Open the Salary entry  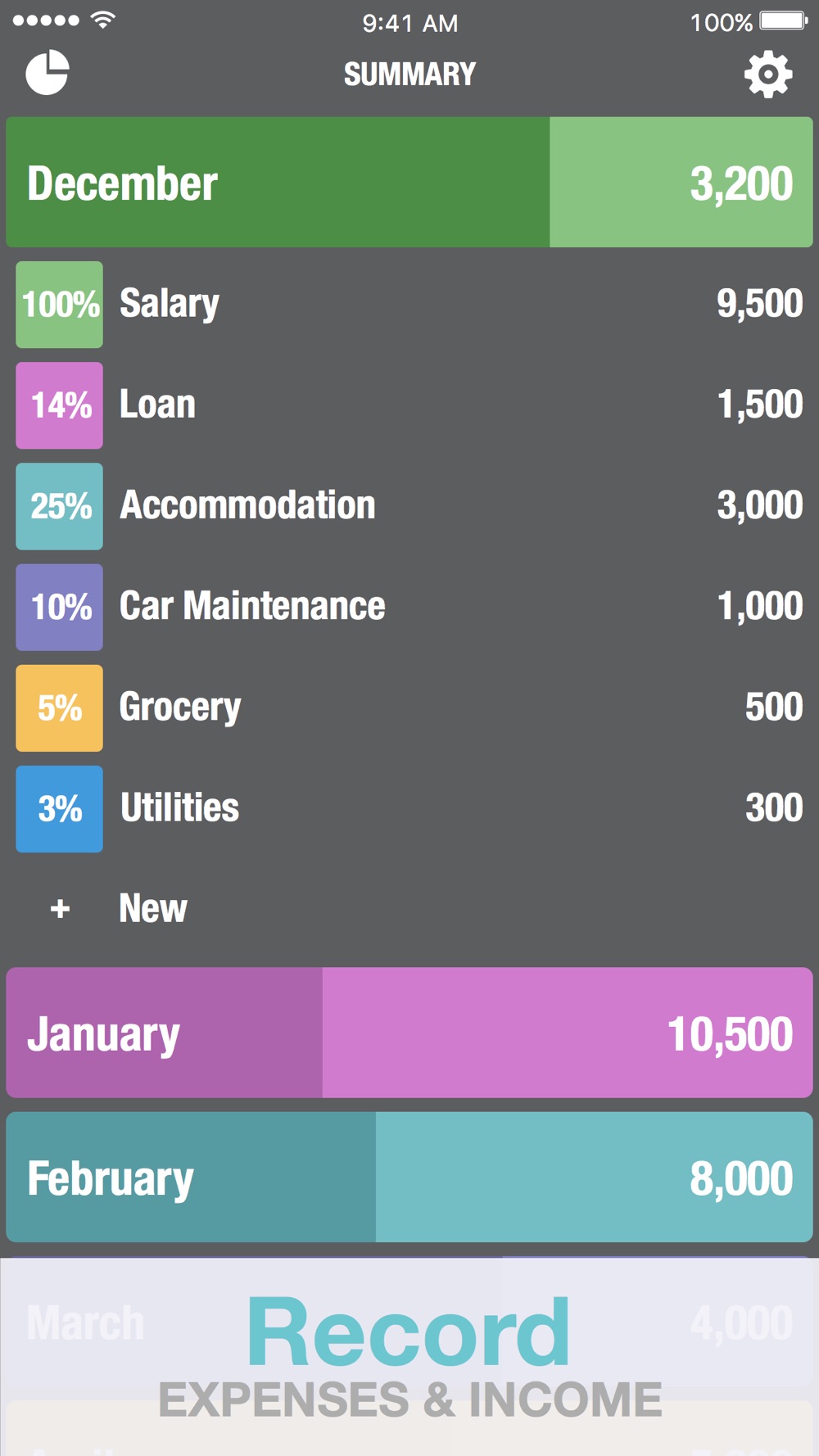coord(409,305)
